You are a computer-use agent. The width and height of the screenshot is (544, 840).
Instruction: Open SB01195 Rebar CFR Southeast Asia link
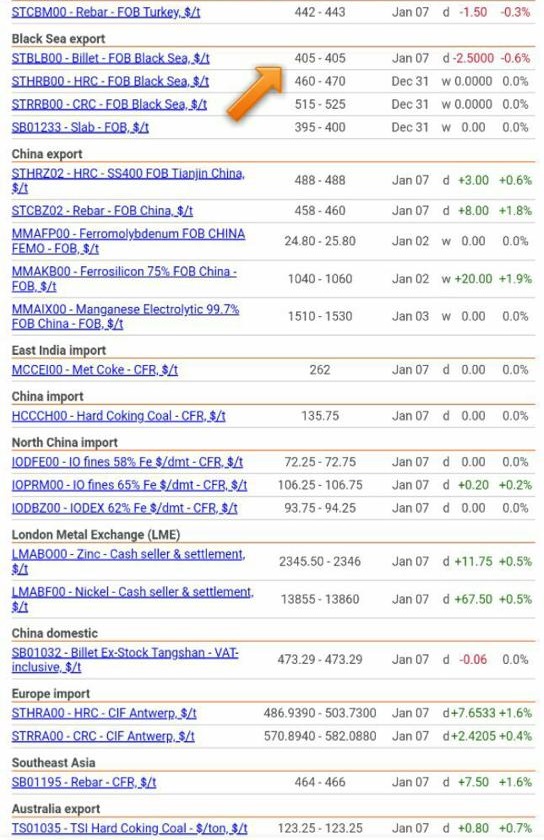[84, 782]
